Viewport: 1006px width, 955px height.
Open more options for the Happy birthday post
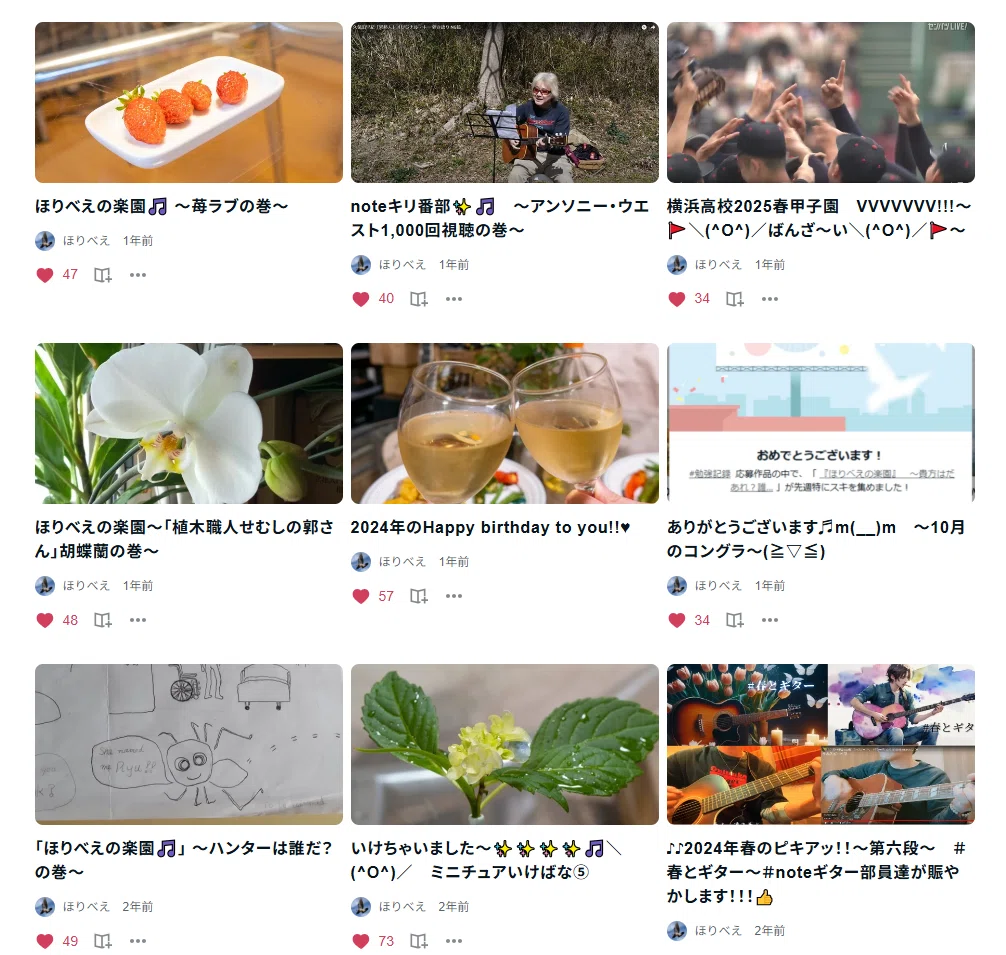(454, 596)
